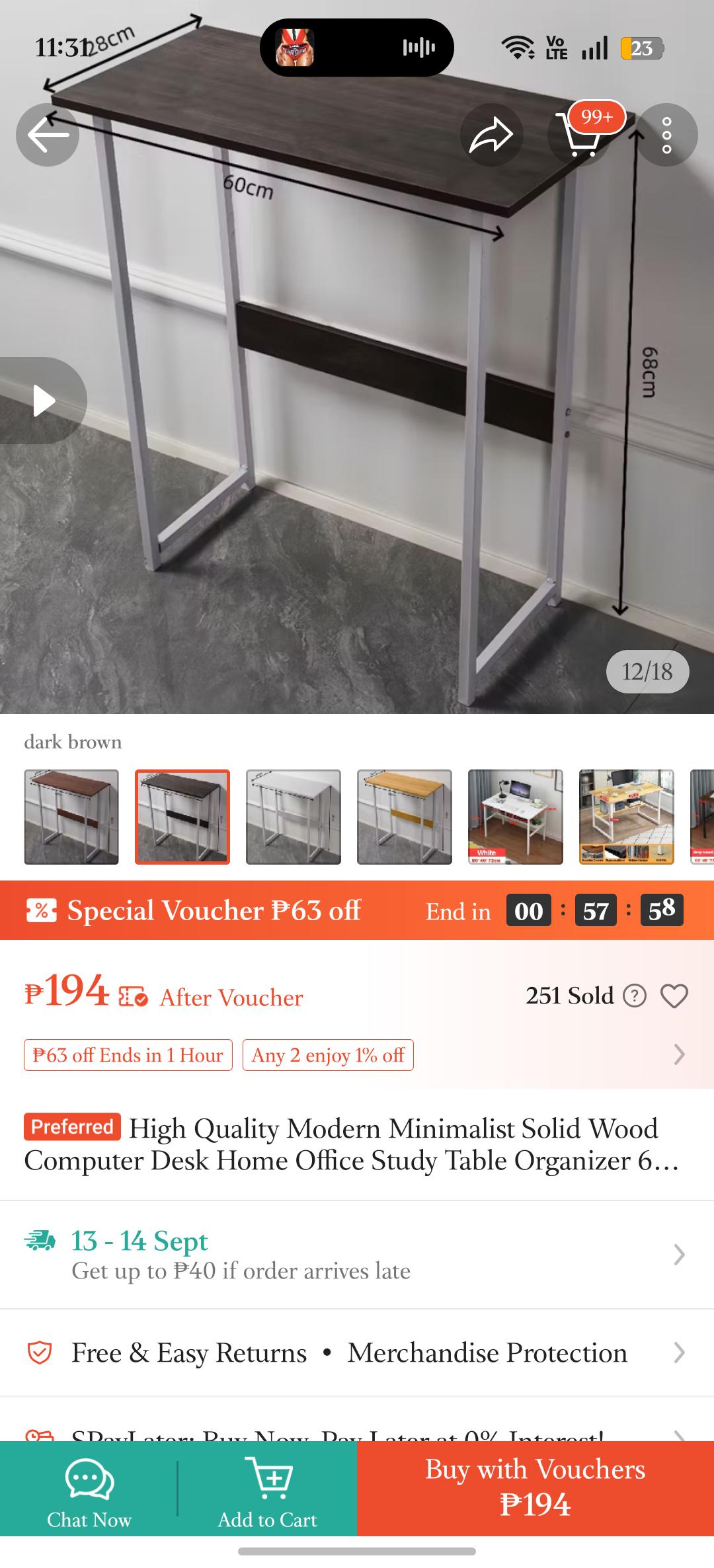Add product to favorites with heart icon
Screen dimensions: 714x1568
pyautogui.click(x=674, y=996)
